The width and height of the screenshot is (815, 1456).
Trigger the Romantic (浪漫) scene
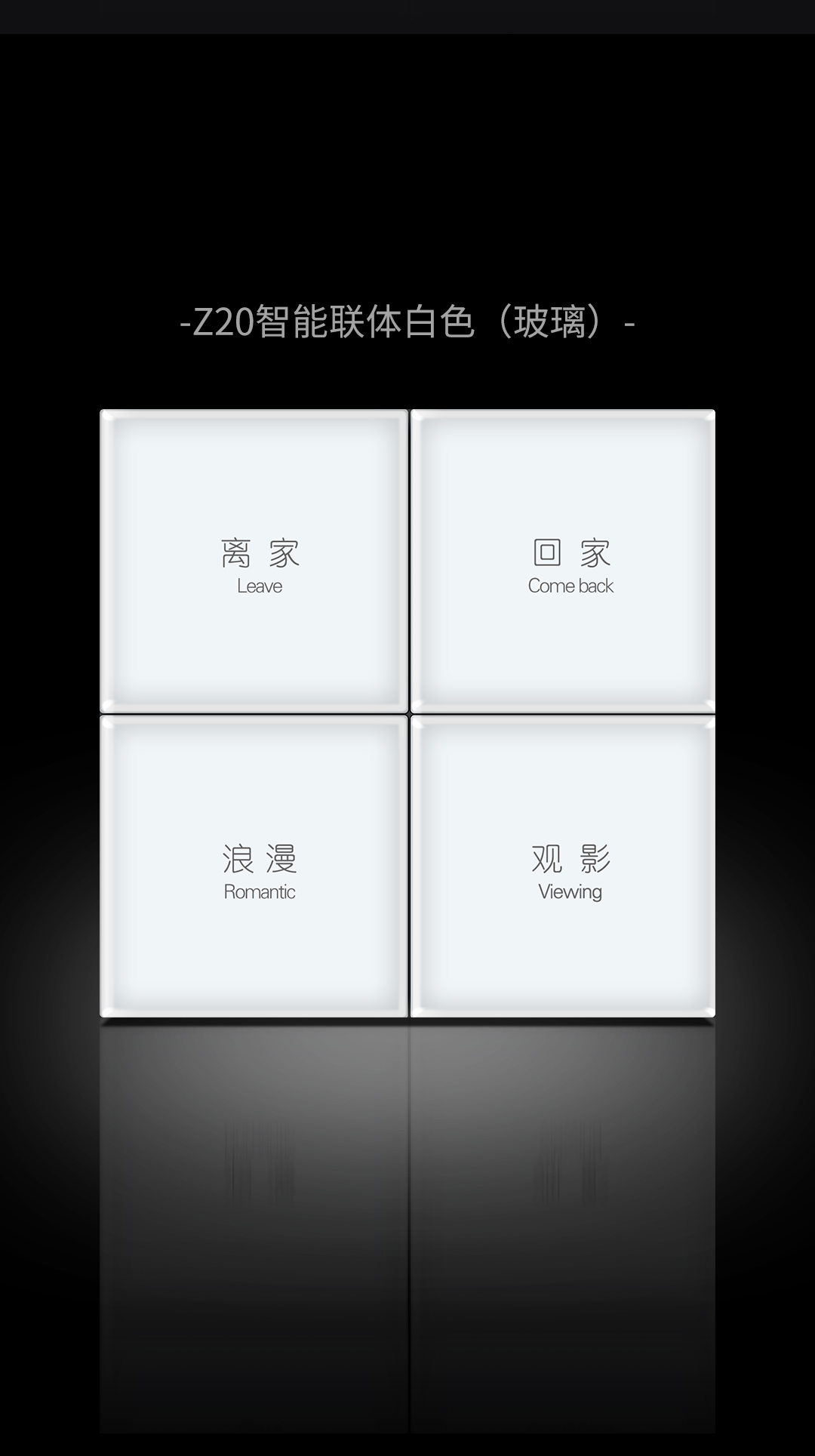(x=255, y=867)
